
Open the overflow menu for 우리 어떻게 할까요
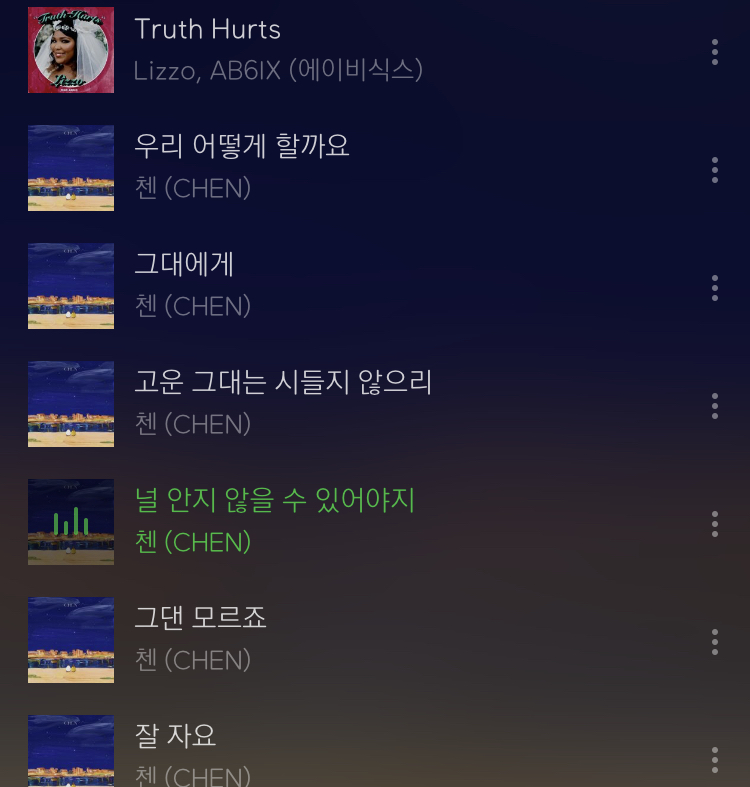tap(715, 170)
